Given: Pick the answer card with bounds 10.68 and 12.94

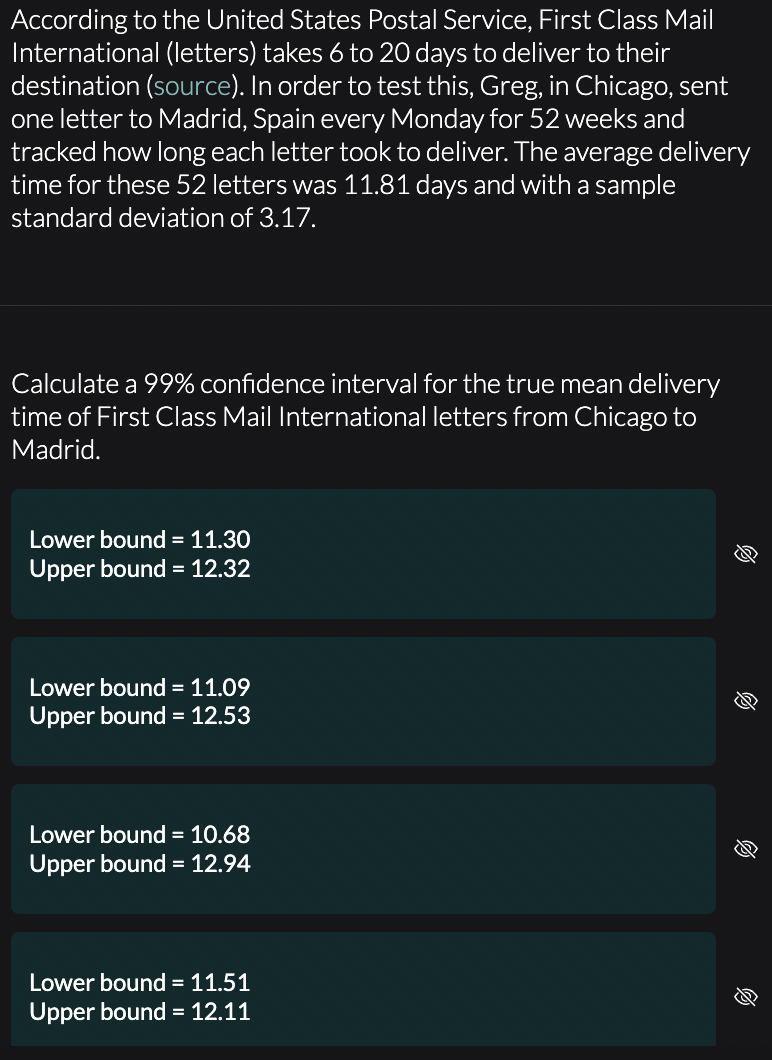Looking at the screenshot, I should [x=363, y=848].
